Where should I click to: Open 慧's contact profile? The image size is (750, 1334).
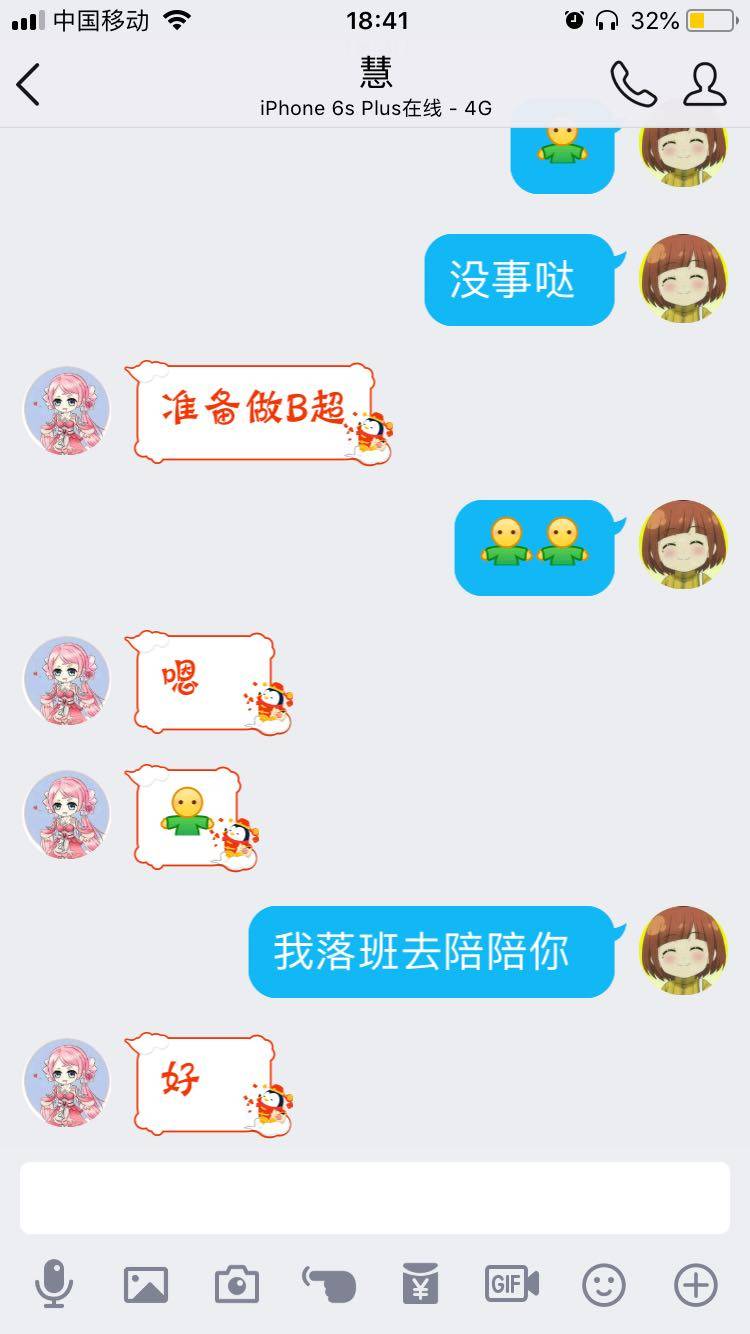(x=704, y=84)
